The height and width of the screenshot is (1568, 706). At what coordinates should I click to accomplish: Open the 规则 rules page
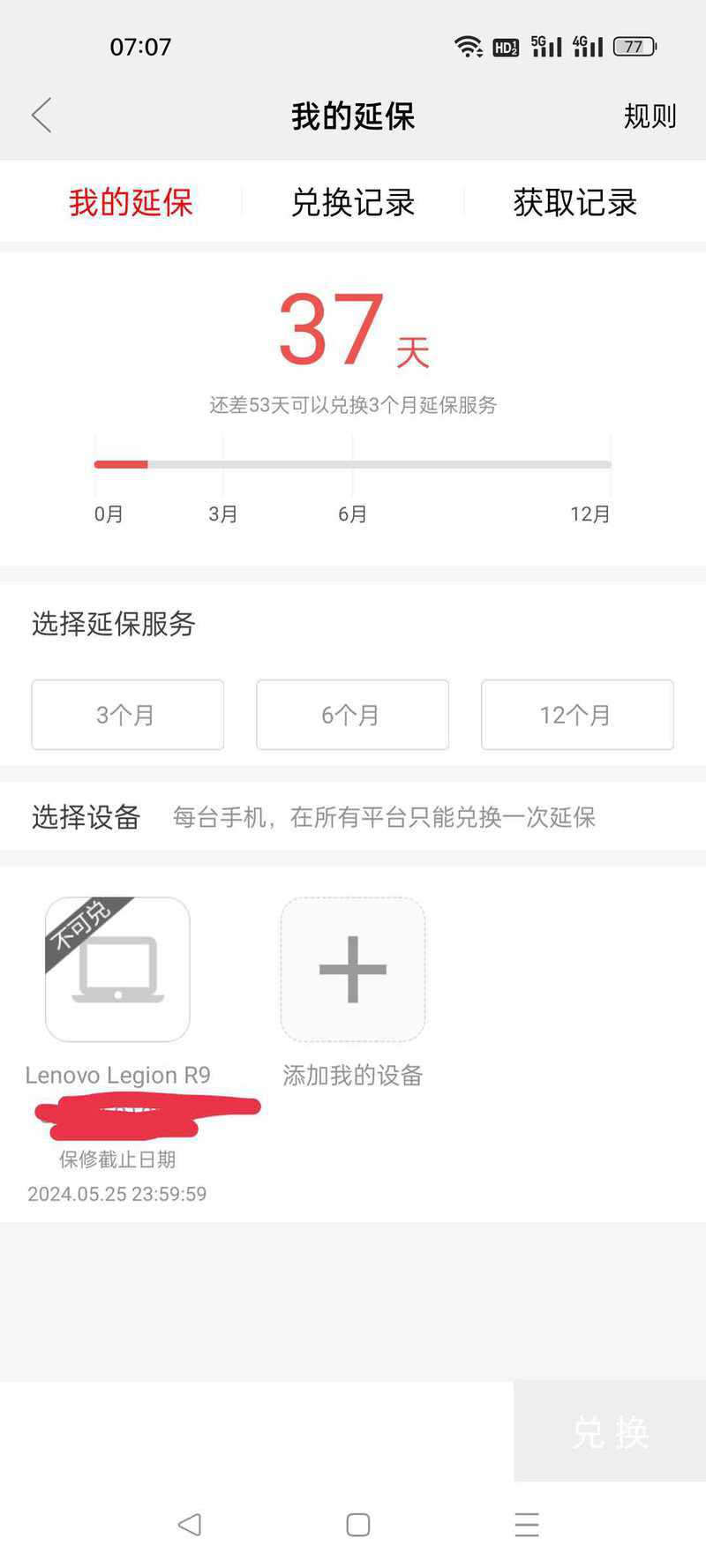650,116
